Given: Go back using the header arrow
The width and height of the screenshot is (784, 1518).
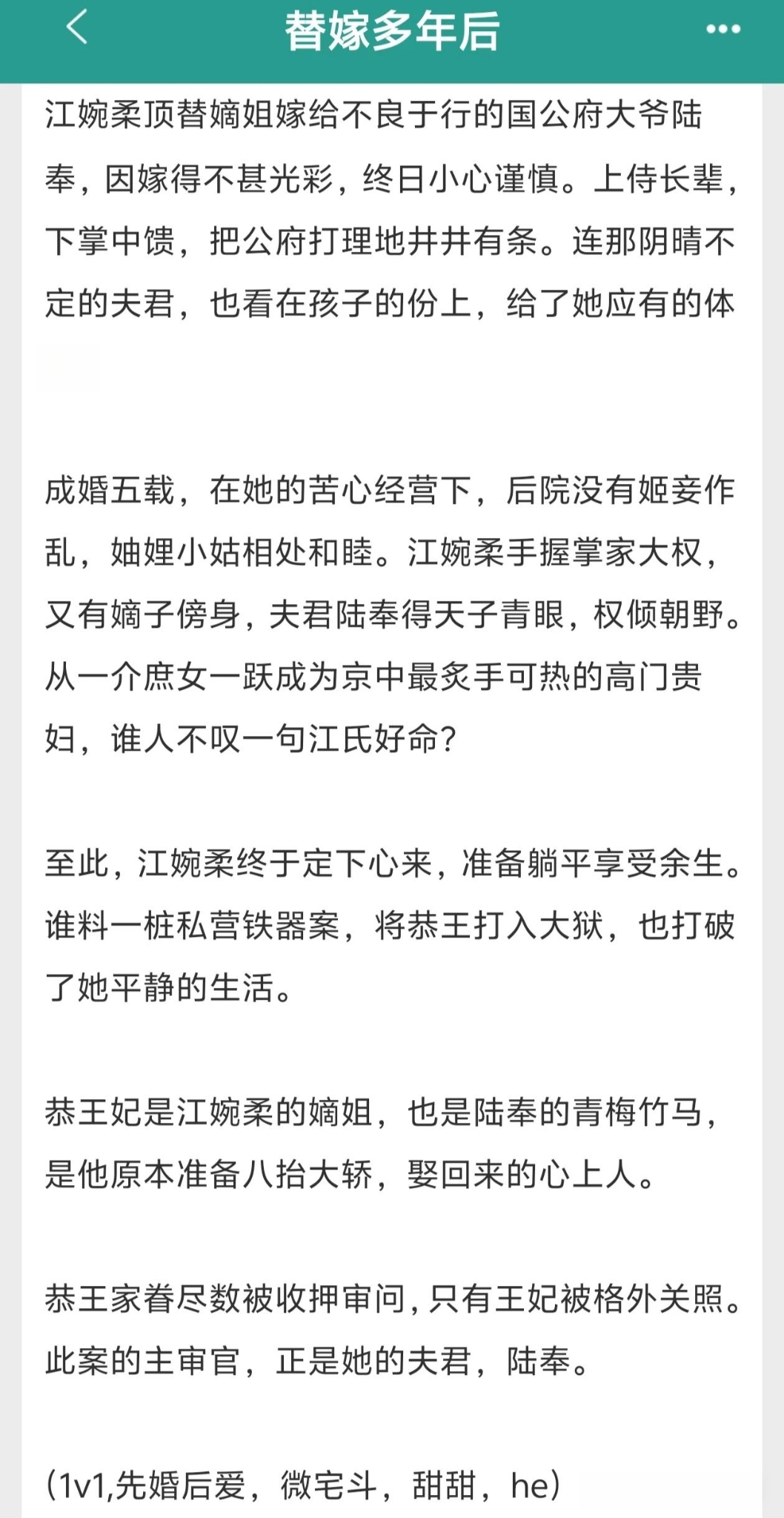Looking at the screenshot, I should (x=77, y=28).
